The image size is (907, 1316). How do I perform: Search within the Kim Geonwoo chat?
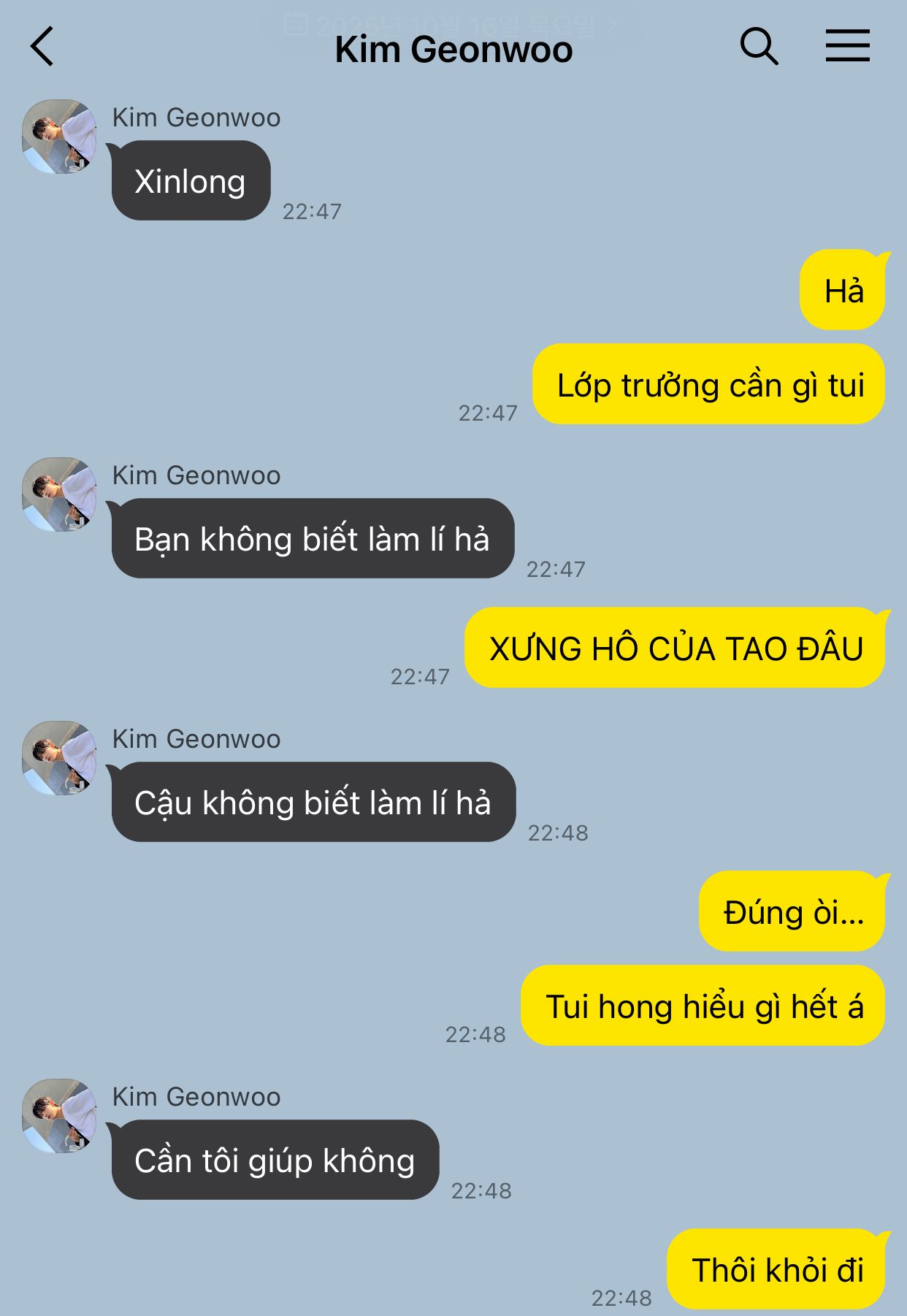759,47
